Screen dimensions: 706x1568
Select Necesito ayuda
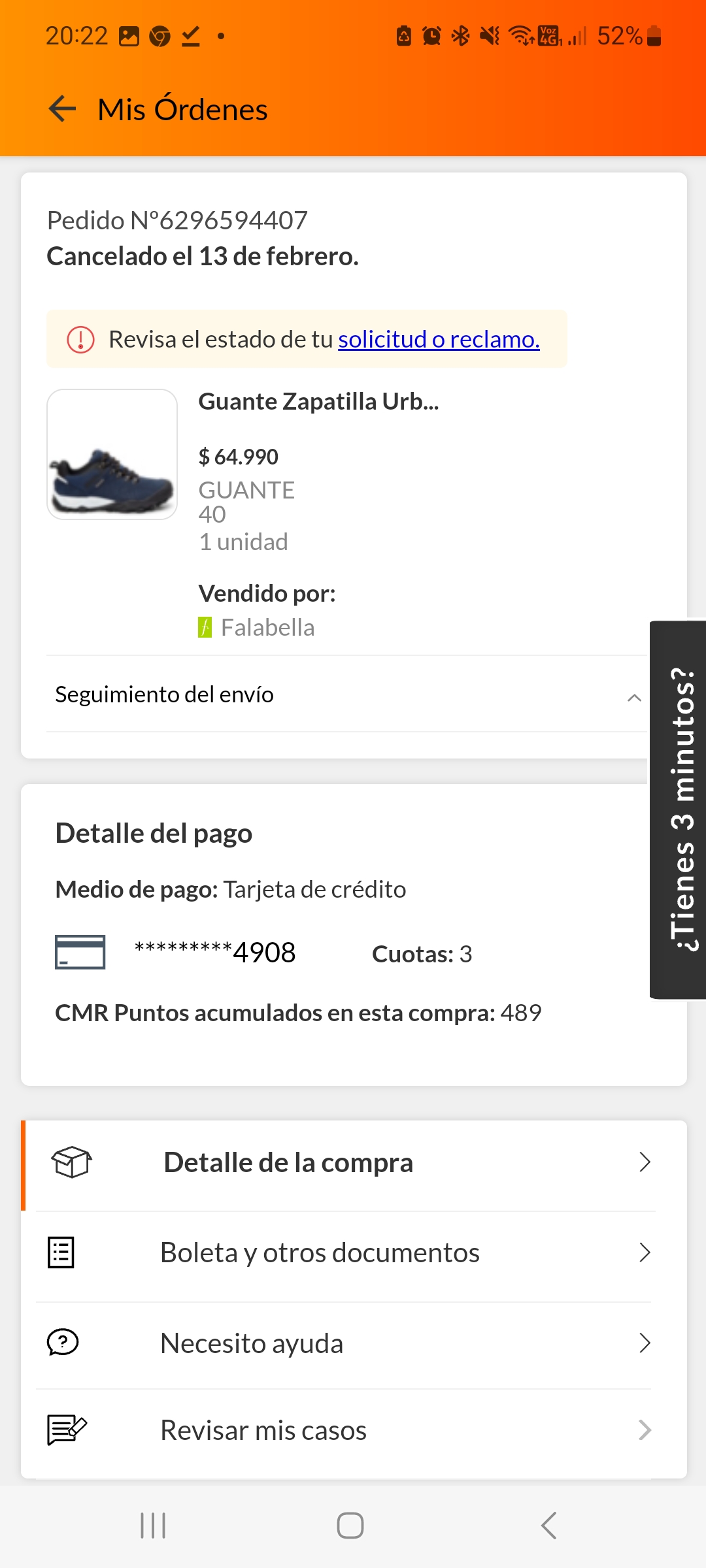click(x=354, y=1343)
